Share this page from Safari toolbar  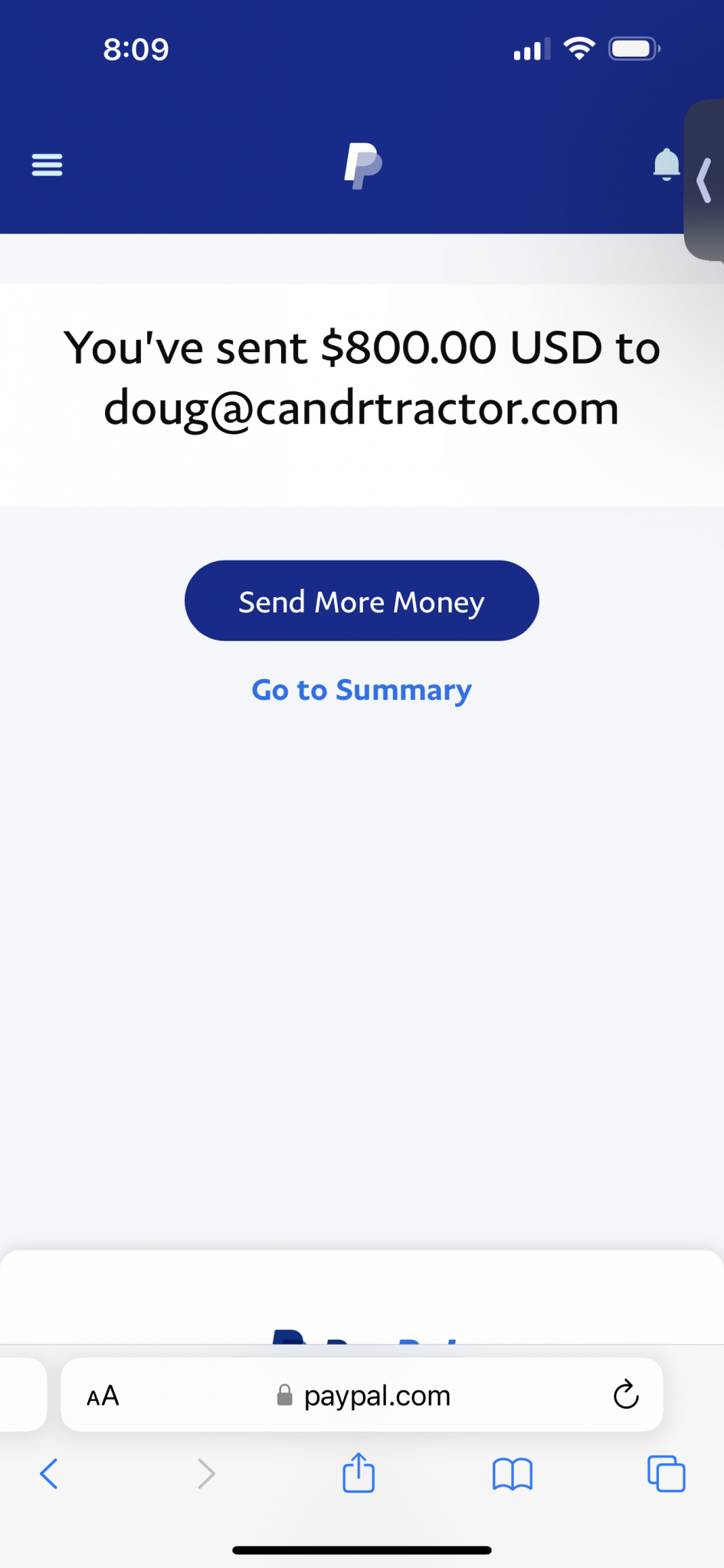coord(359,1472)
